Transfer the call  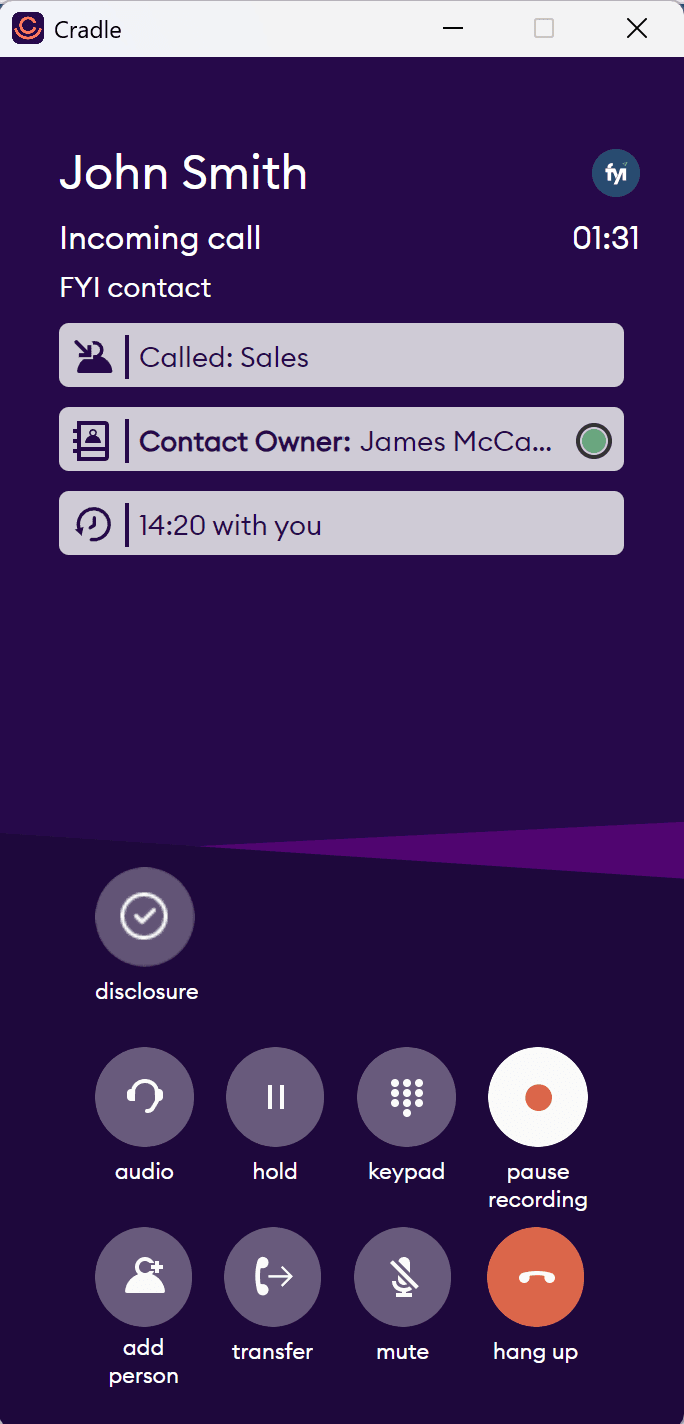click(x=273, y=1276)
